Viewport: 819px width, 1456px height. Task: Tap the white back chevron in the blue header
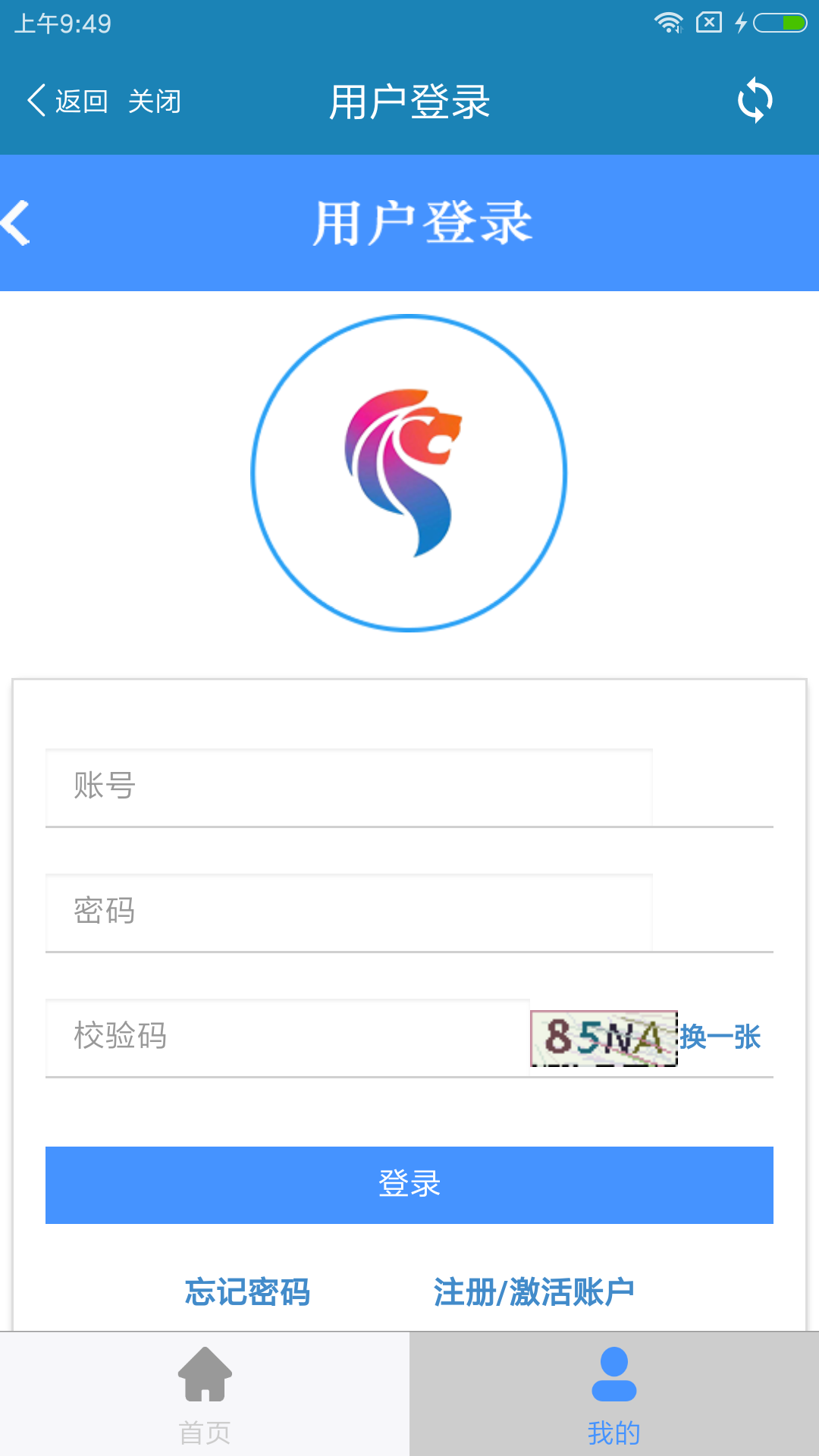[16, 223]
